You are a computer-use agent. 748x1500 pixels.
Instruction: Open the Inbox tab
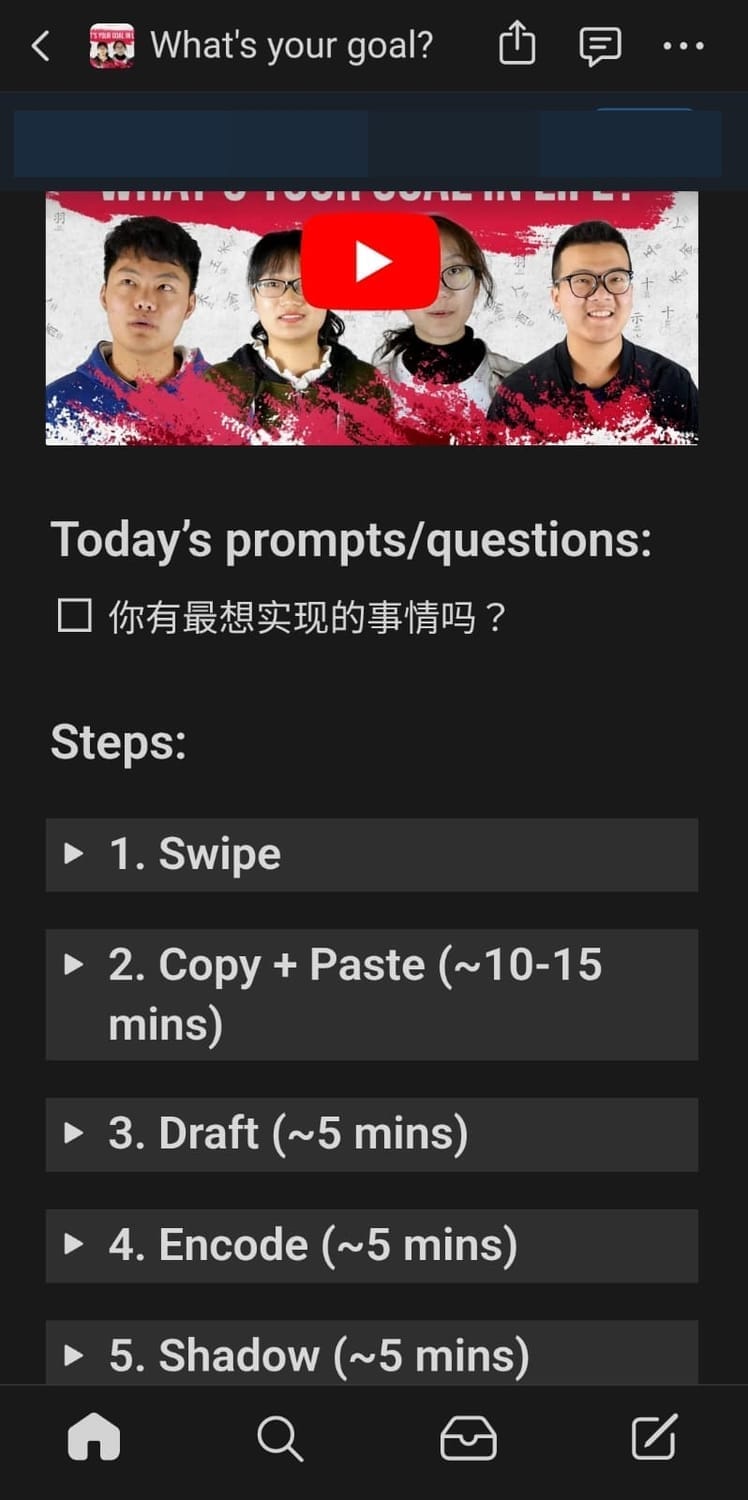[x=468, y=1439]
